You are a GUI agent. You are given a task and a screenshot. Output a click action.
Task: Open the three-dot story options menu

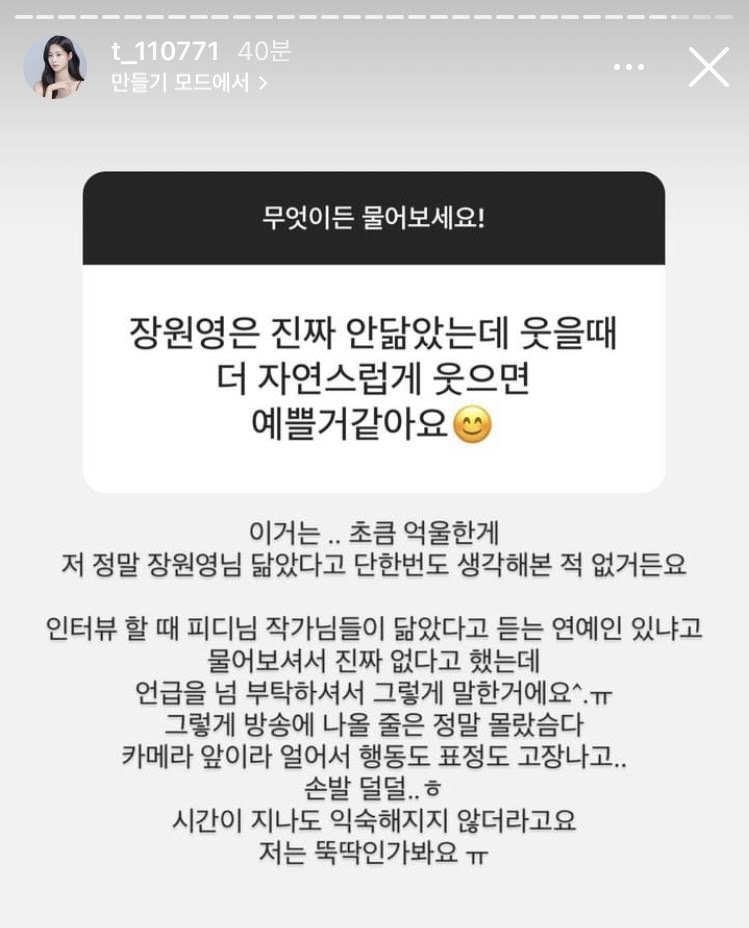pyautogui.click(x=629, y=67)
